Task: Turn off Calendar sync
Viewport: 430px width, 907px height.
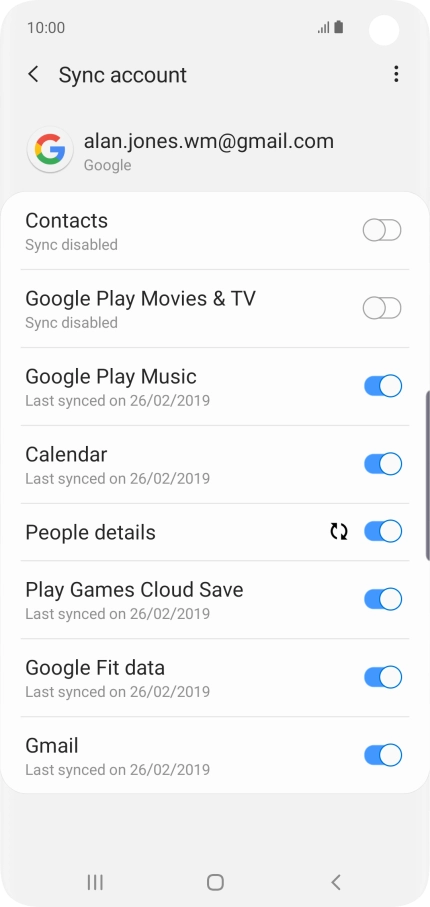Action: (x=383, y=464)
